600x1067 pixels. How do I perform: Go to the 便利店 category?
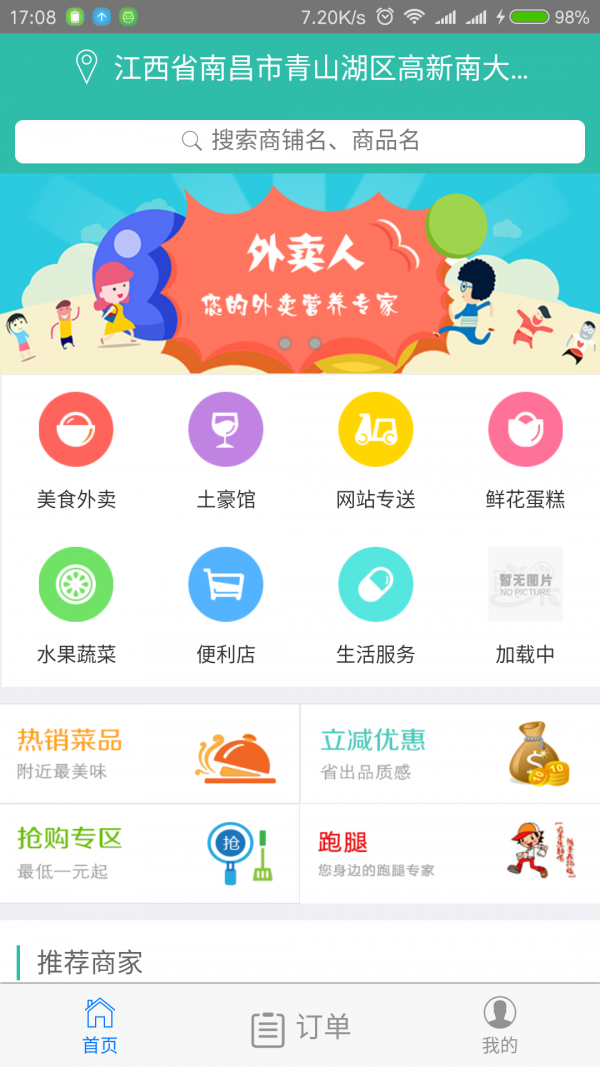(226, 605)
